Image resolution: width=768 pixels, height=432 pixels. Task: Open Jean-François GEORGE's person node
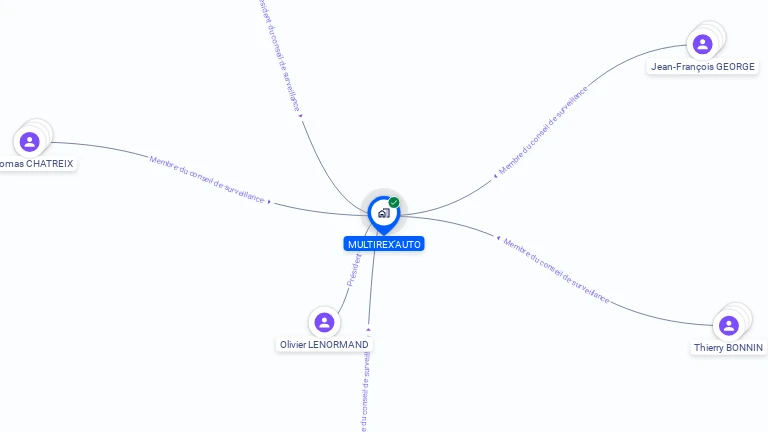[702, 44]
